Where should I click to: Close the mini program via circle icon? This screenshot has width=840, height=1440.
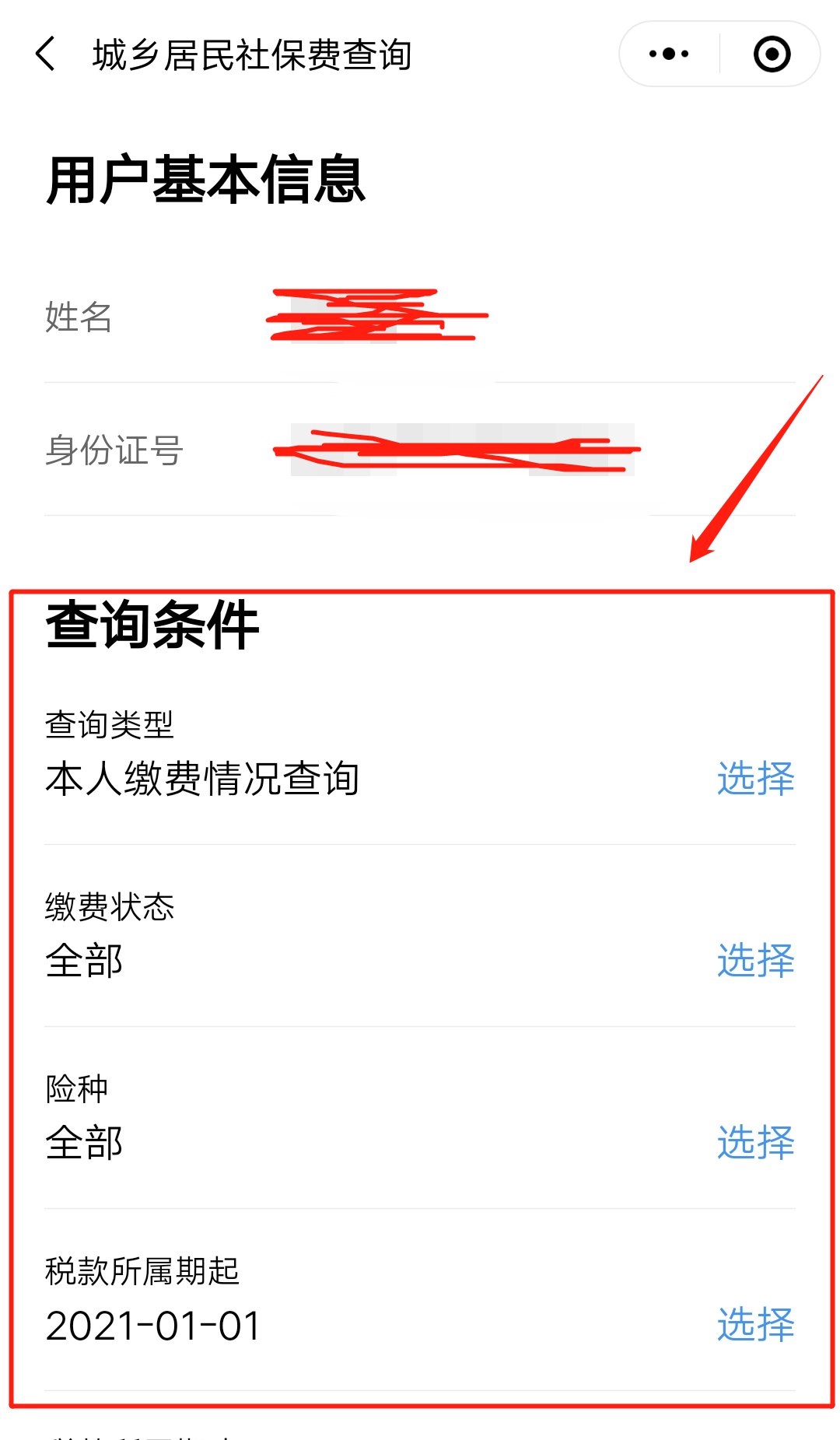[x=772, y=54]
